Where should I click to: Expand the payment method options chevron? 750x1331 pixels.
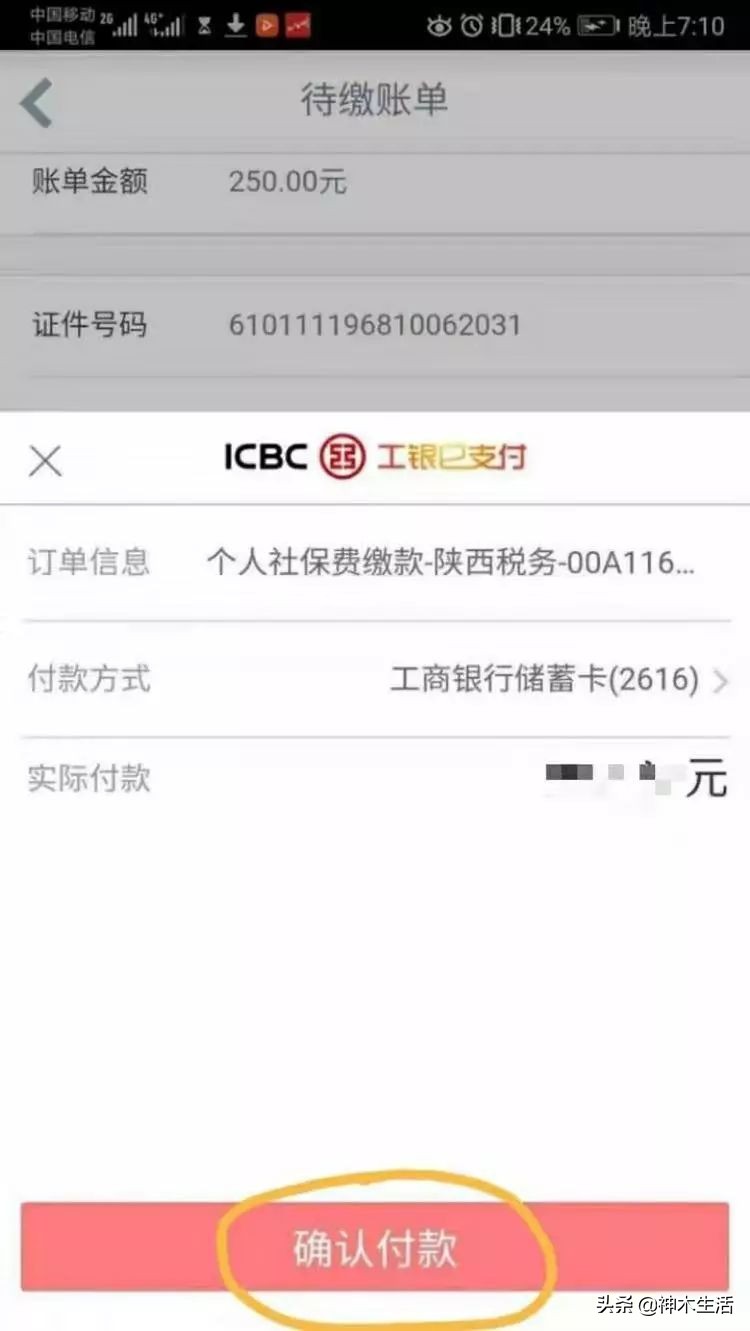(x=722, y=681)
